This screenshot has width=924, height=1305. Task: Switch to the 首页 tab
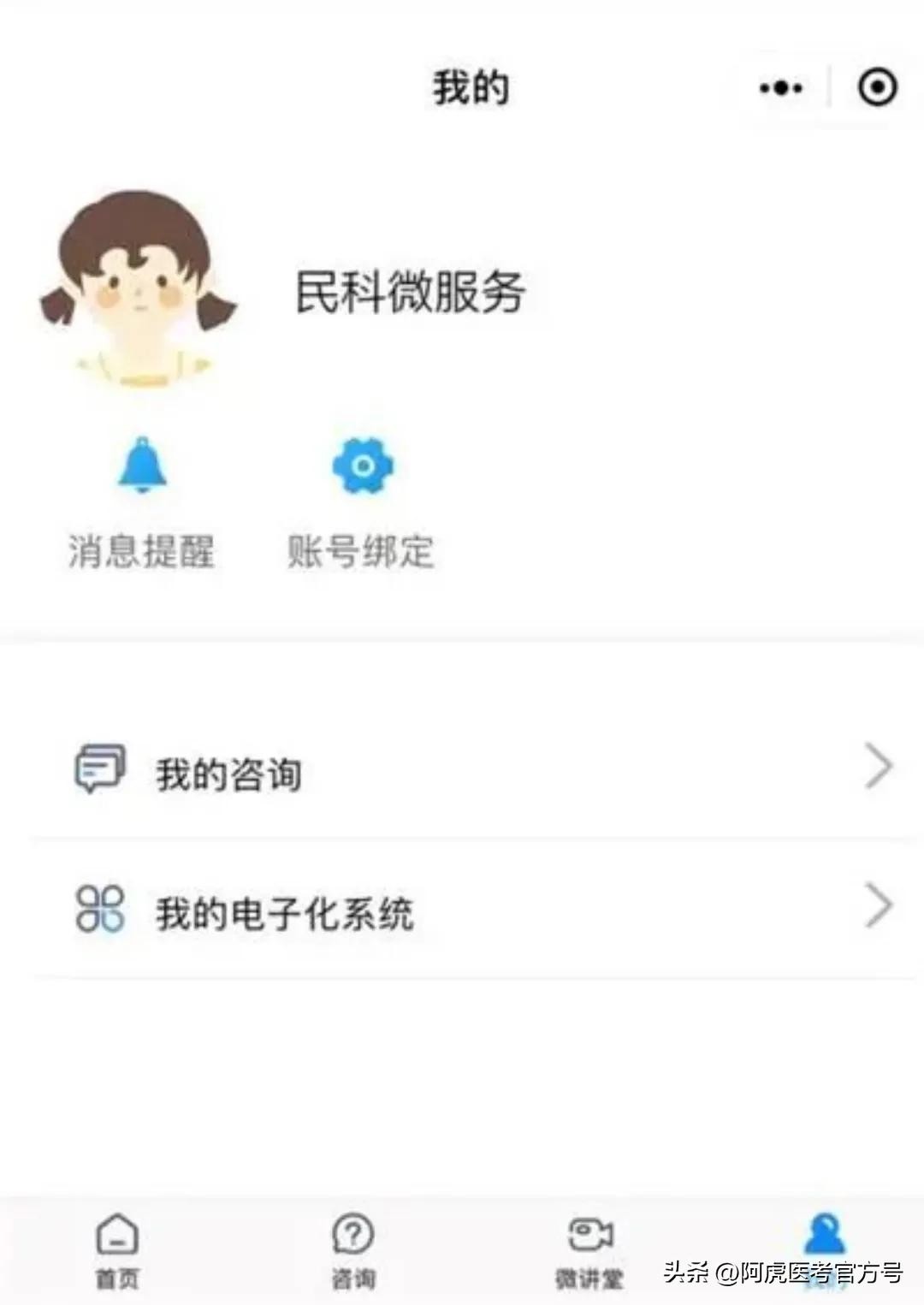coord(117,1250)
